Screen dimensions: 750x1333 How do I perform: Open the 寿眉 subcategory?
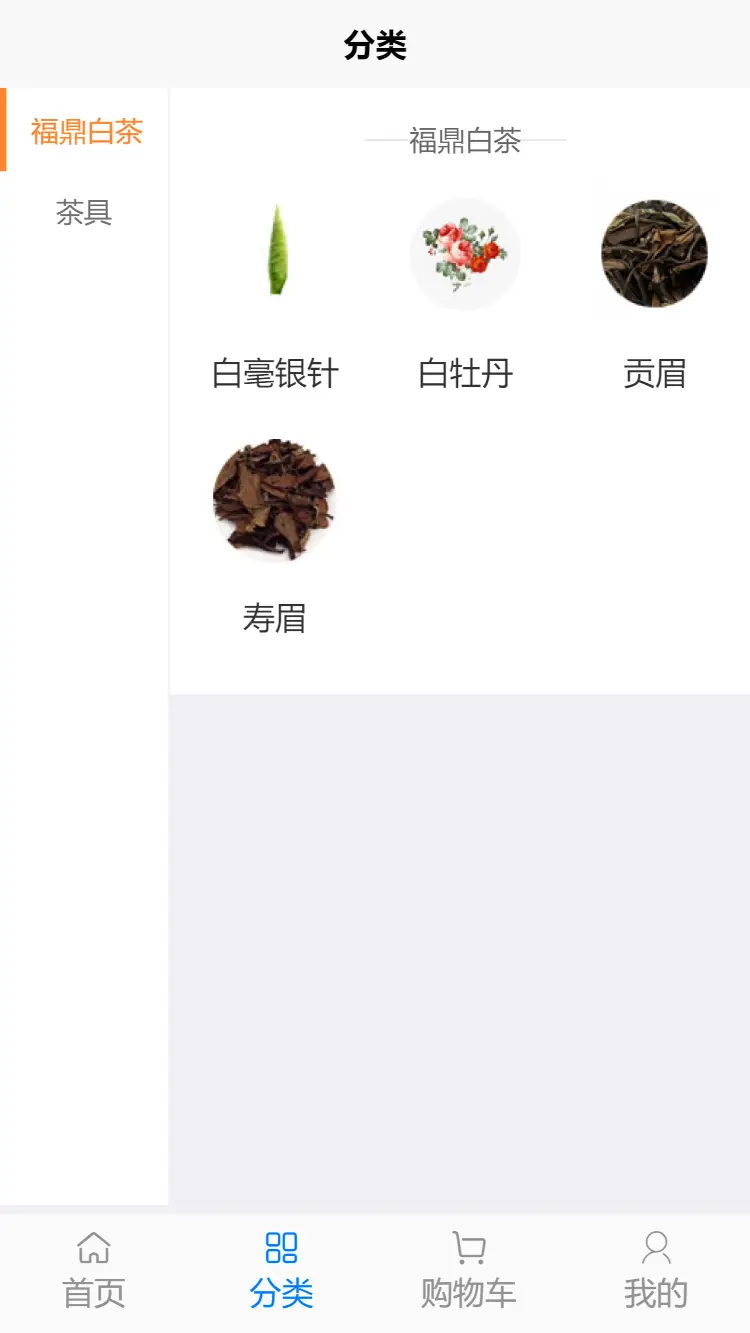274,535
